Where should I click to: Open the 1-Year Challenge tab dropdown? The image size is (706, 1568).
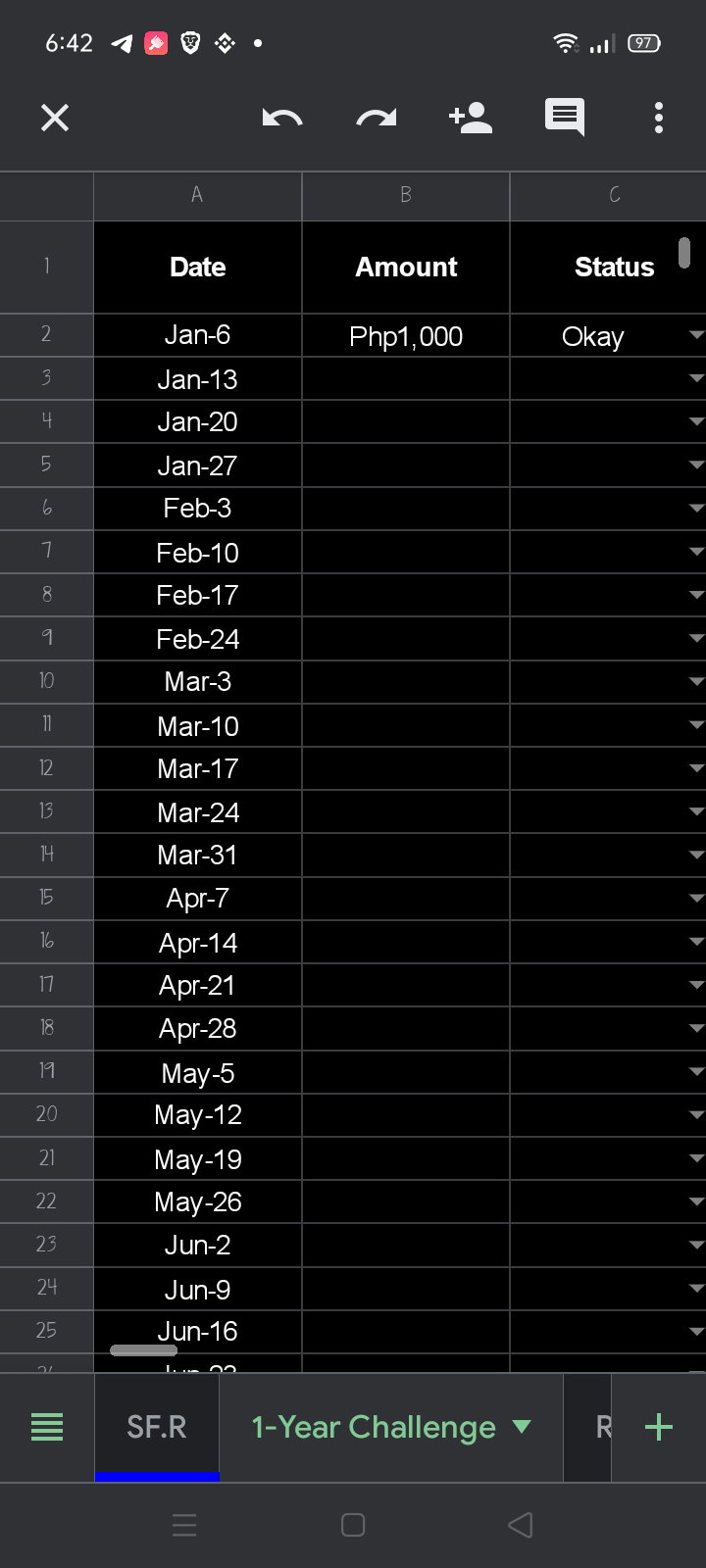tap(522, 1427)
